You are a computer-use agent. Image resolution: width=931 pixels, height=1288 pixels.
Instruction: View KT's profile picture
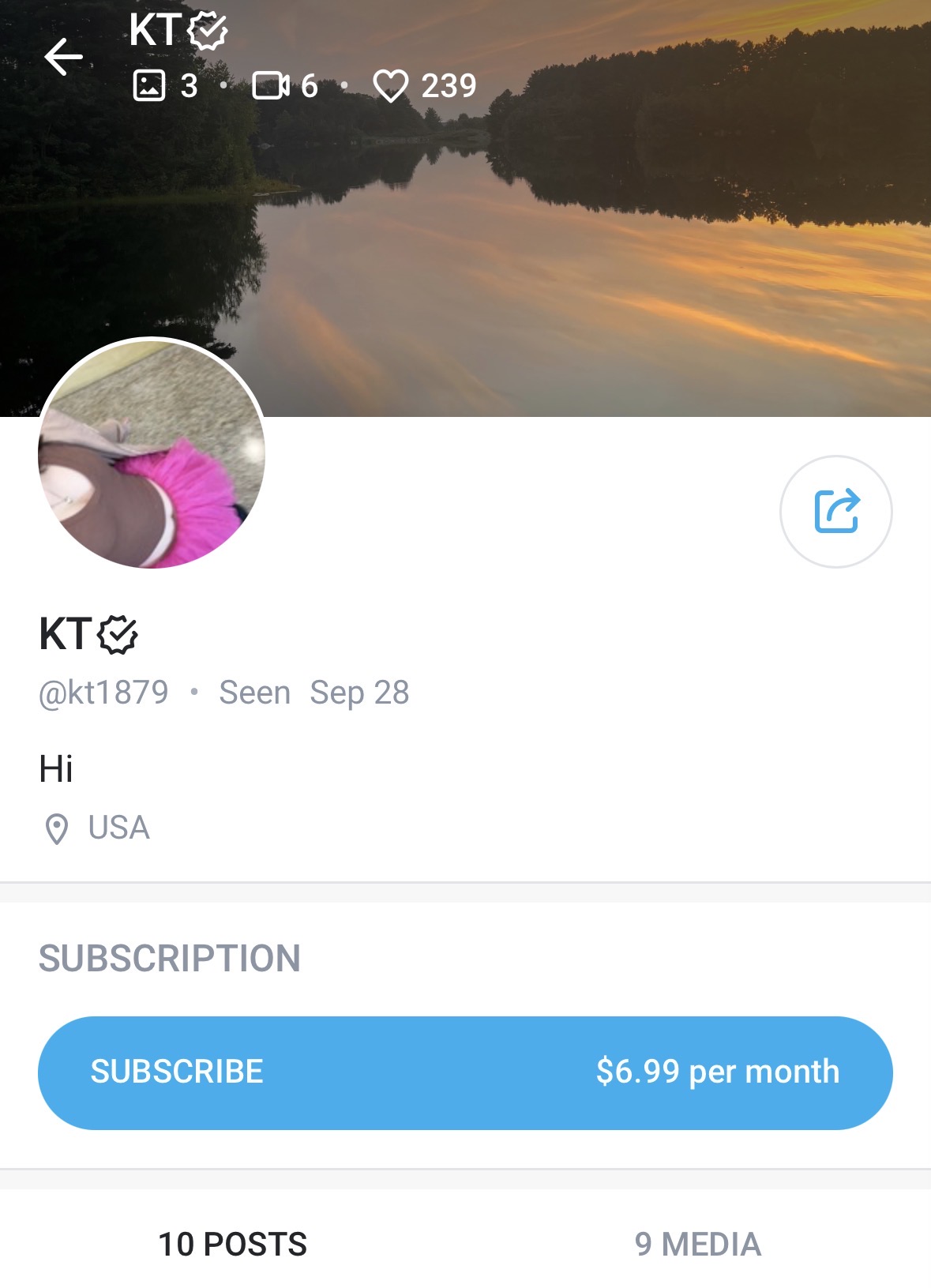152,453
